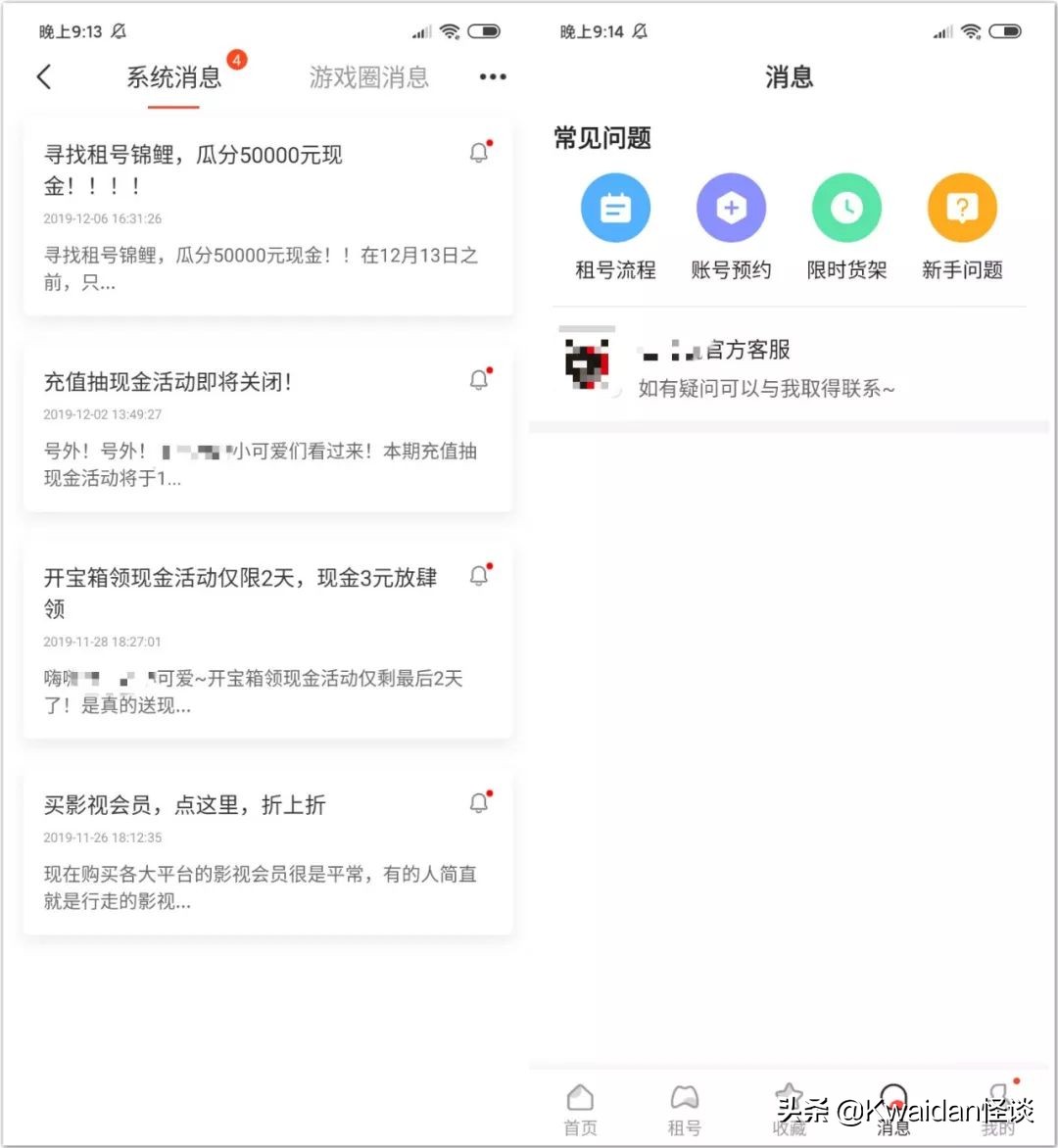The height and width of the screenshot is (1148, 1058).
Task: Tap the back arrow on 系统消息 page
Action: 43,76
